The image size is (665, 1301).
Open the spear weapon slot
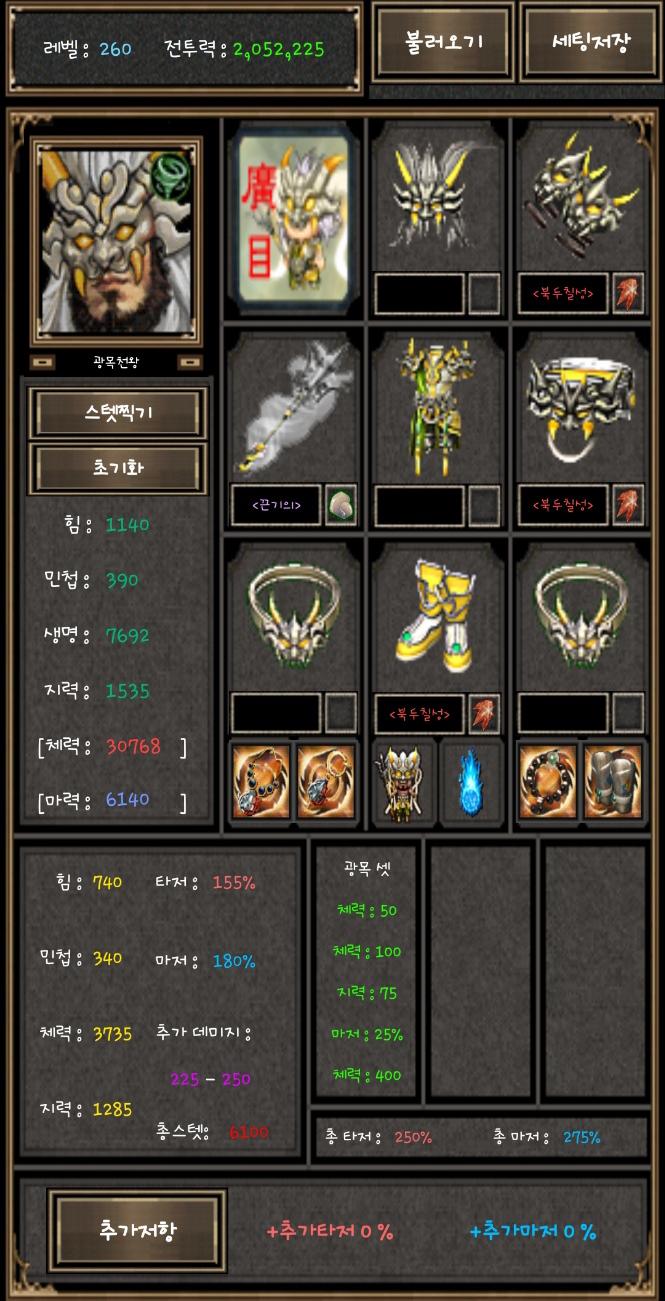(x=292, y=410)
